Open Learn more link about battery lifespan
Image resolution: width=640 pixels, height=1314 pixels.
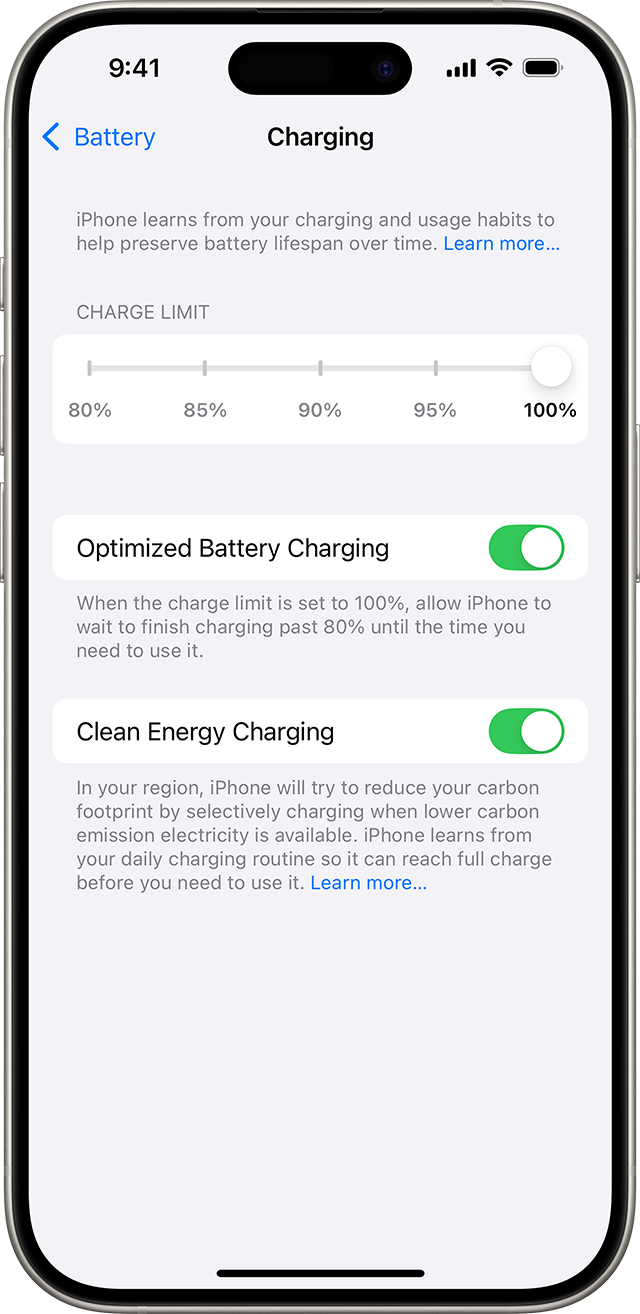tap(501, 244)
